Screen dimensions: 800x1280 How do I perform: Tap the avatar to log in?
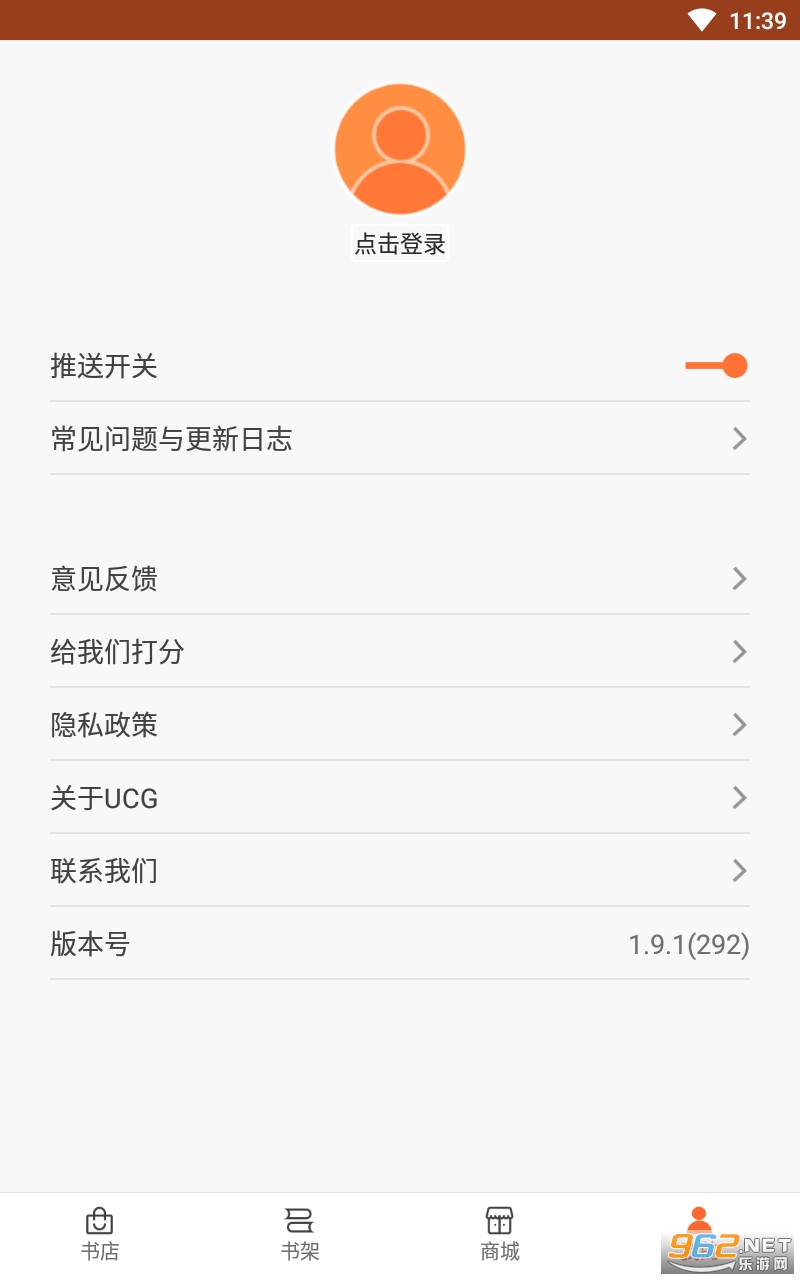[400, 149]
